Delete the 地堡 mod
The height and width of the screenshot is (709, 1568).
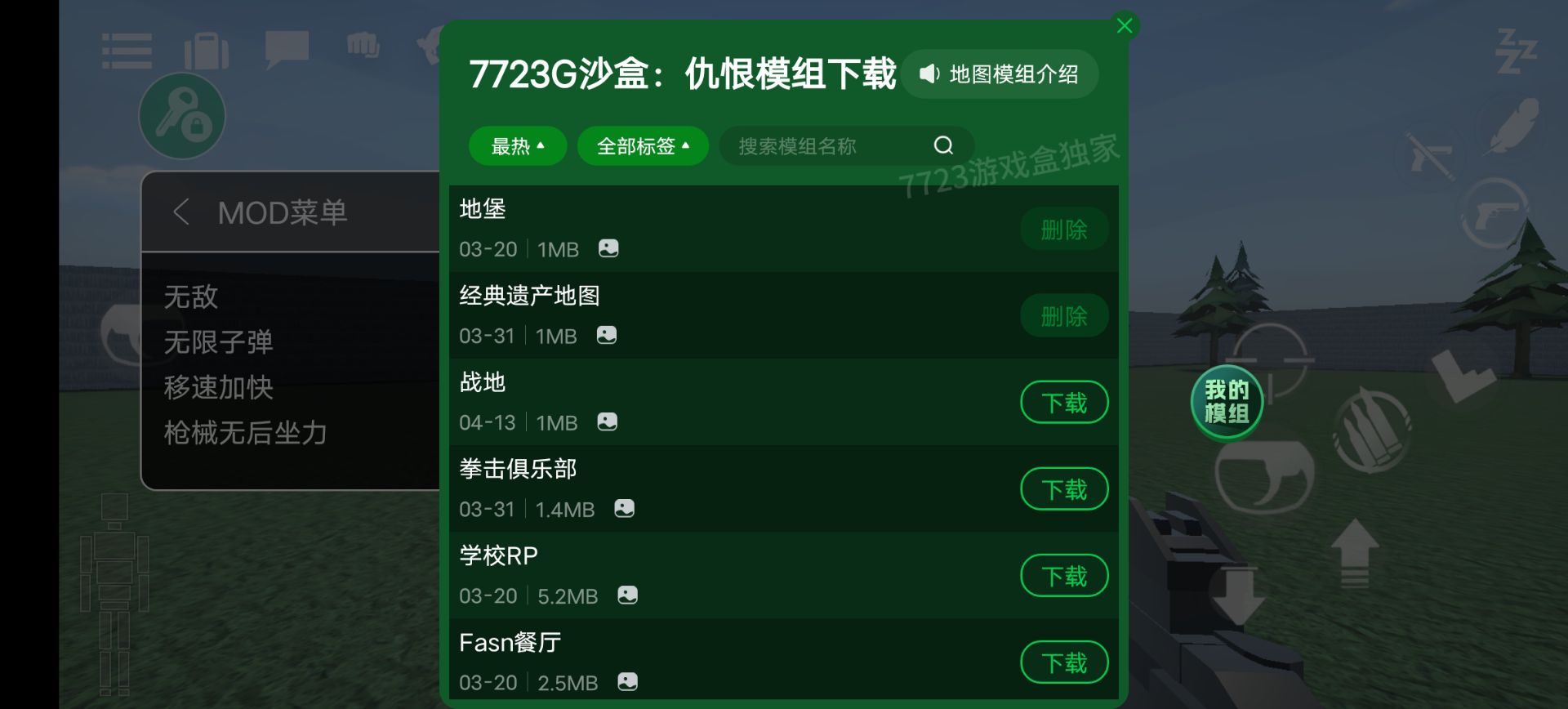click(x=1063, y=230)
